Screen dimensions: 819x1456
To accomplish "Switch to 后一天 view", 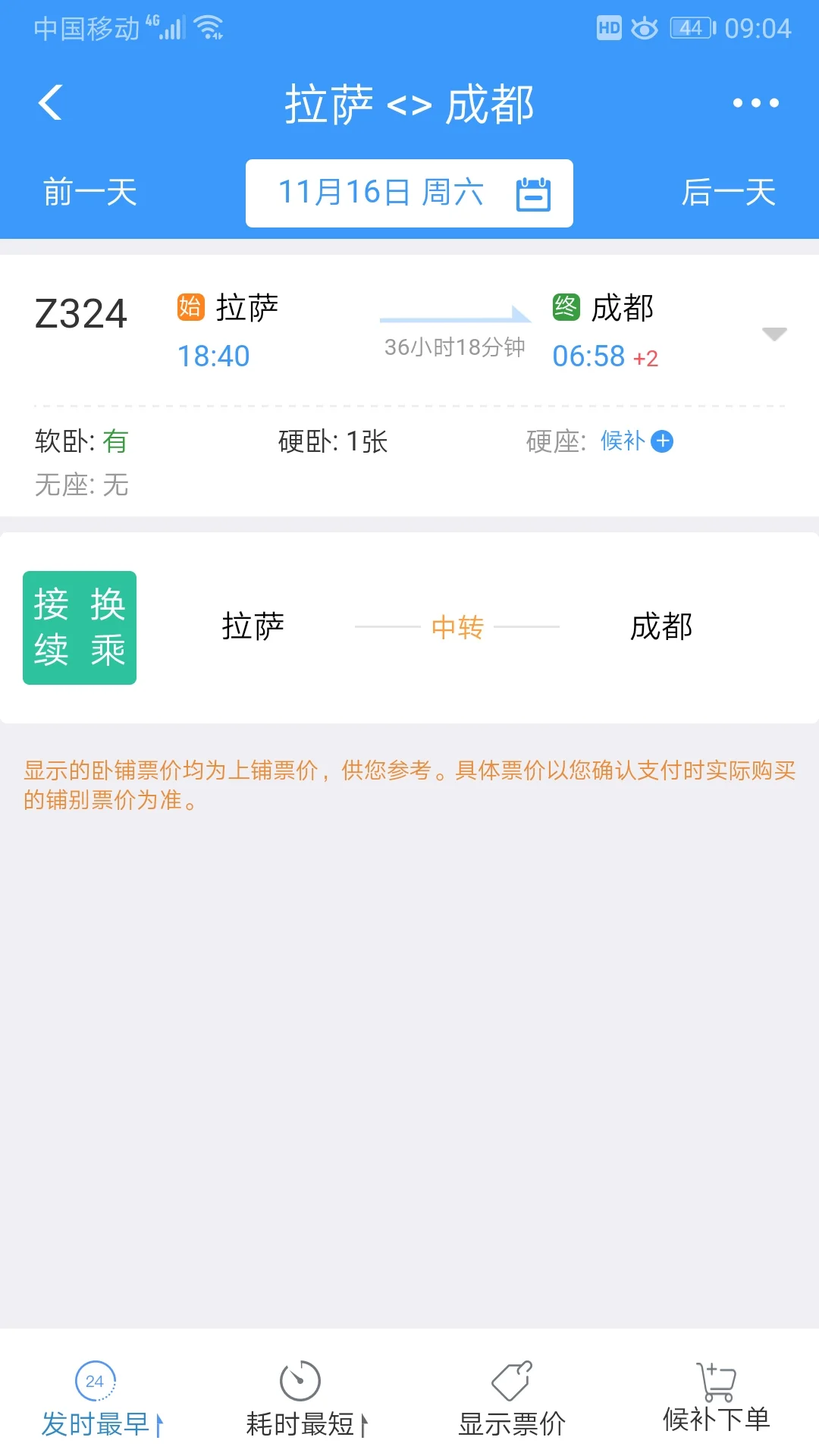I will coord(728,193).
